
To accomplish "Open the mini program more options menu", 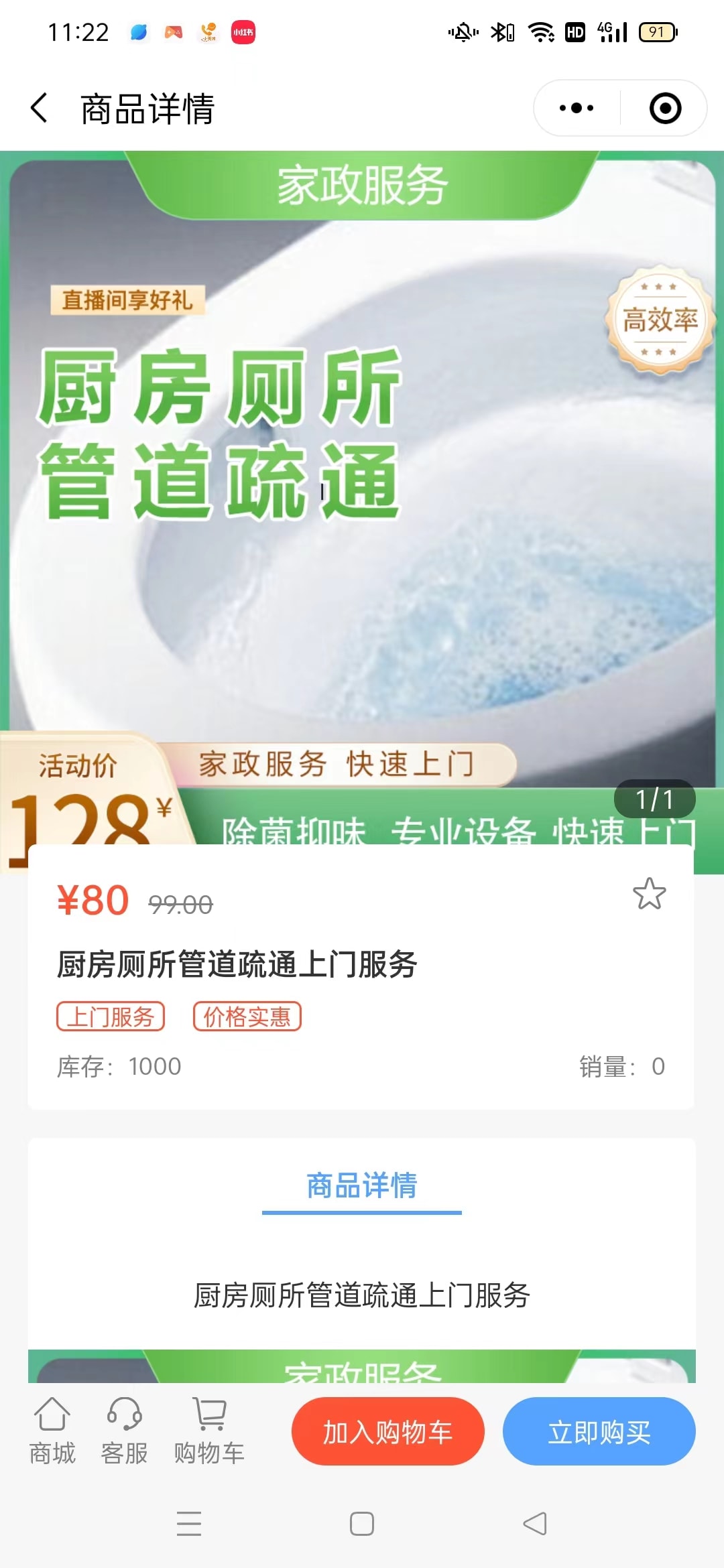I will [577, 108].
